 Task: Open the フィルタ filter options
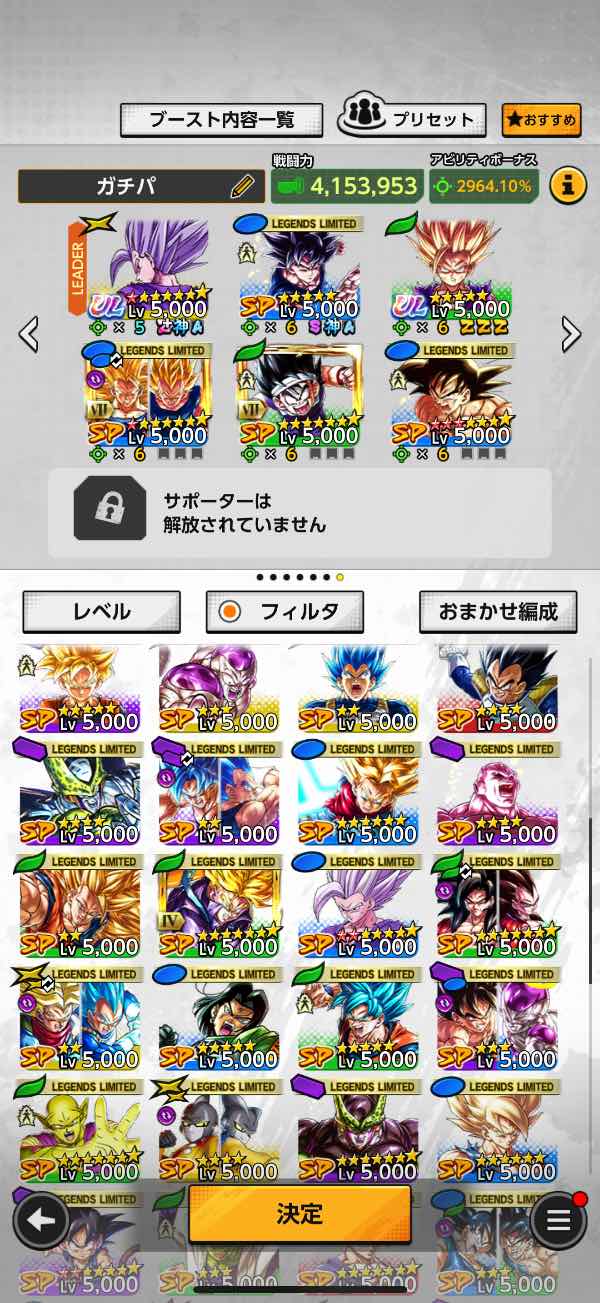(284, 612)
